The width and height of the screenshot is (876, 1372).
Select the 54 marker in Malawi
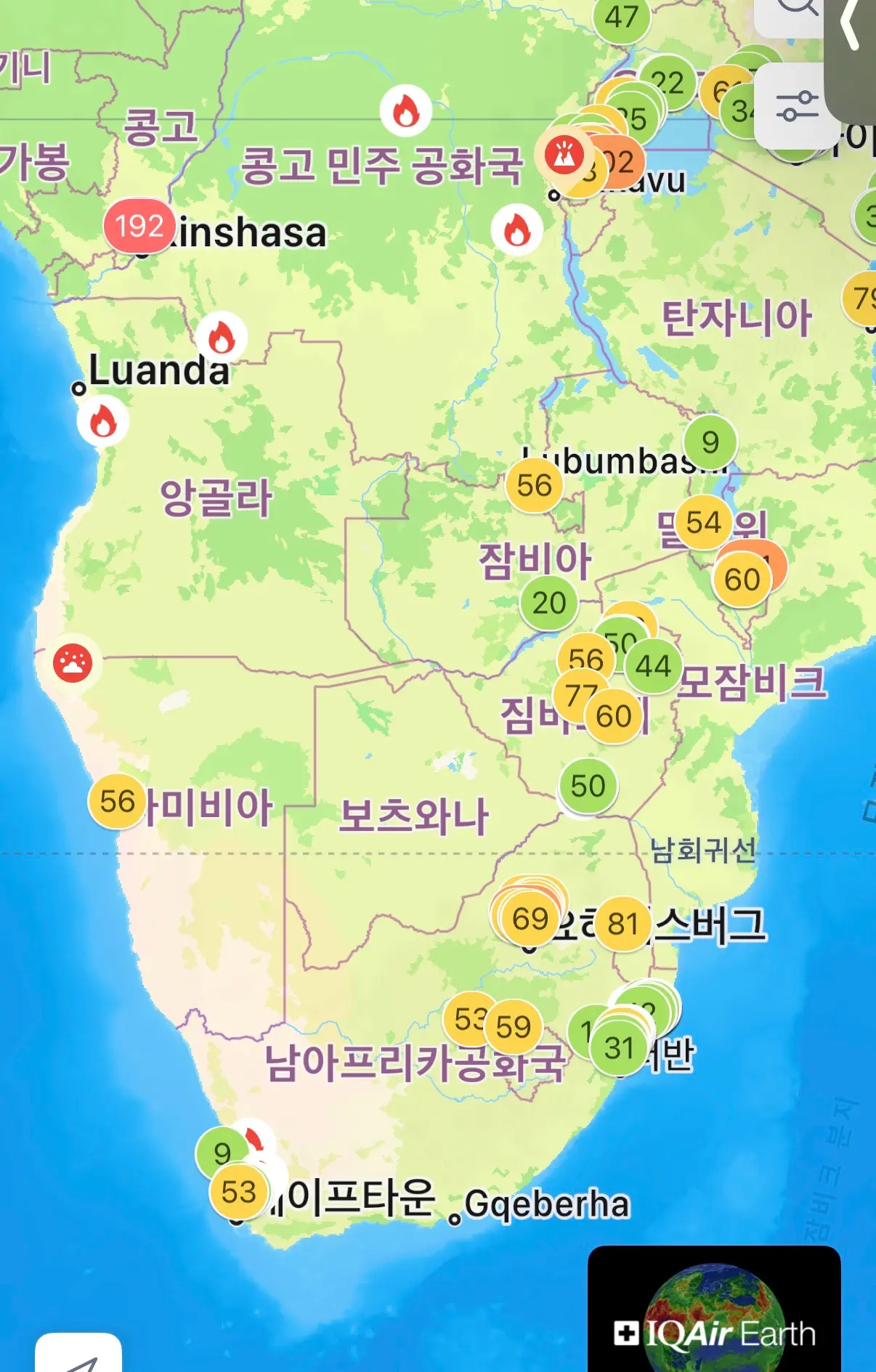(703, 522)
